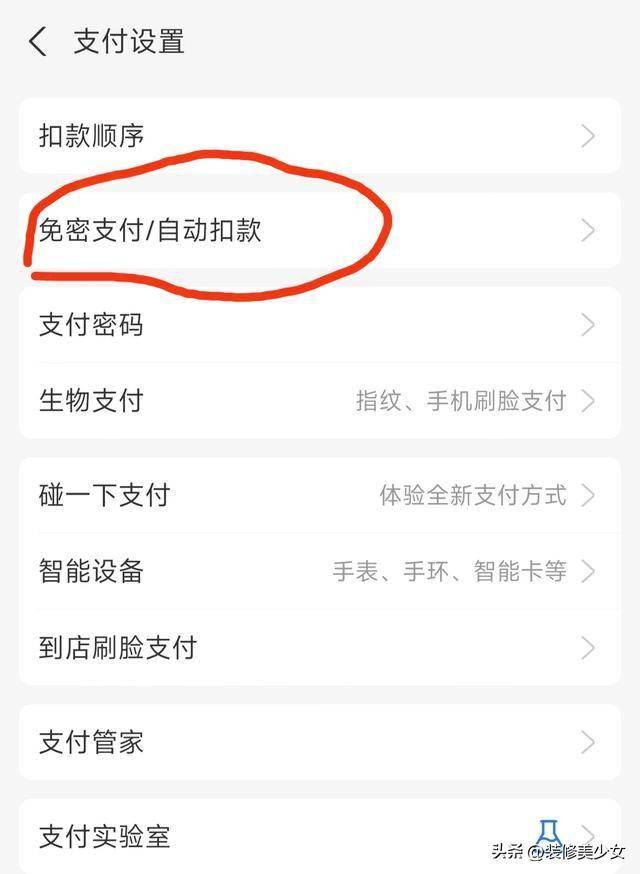Open 到店刷脸支付
Screen dimensions: 640x874
point(320,647)
